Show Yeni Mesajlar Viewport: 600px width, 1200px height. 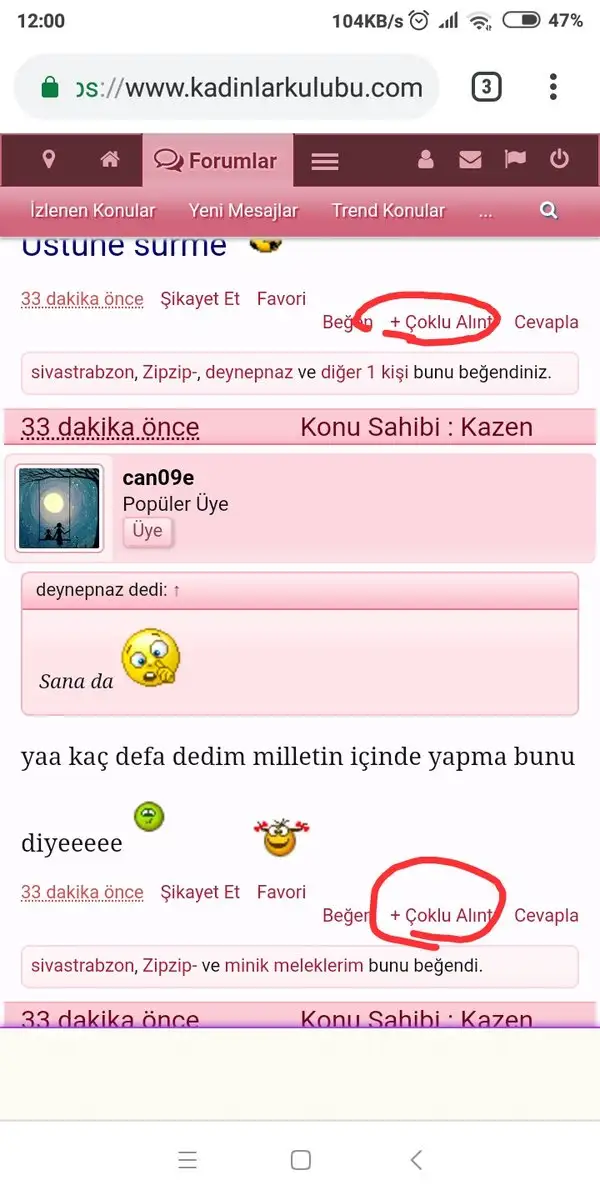[244, 211]
